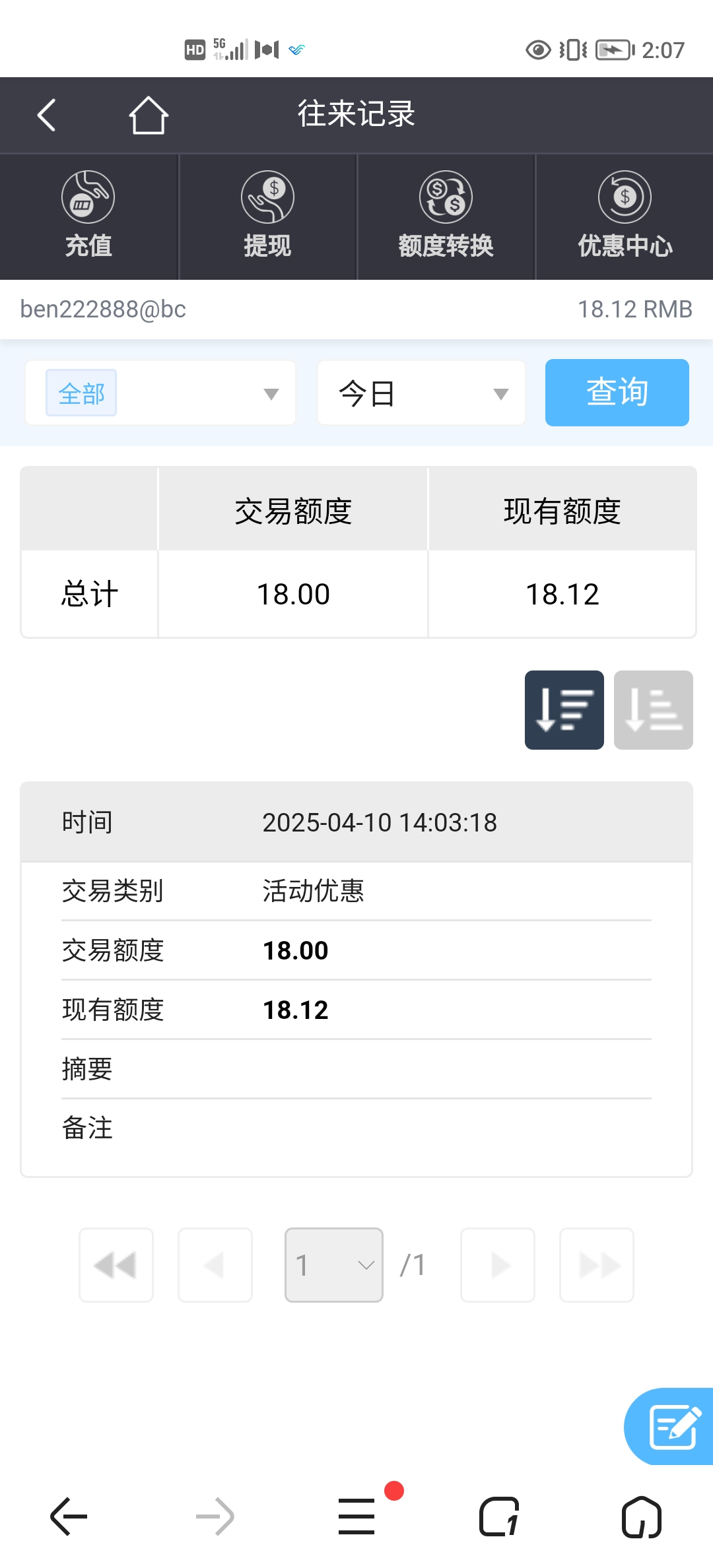Jump to last page of records
The image size is (713, 1568).
point(597,1265)
